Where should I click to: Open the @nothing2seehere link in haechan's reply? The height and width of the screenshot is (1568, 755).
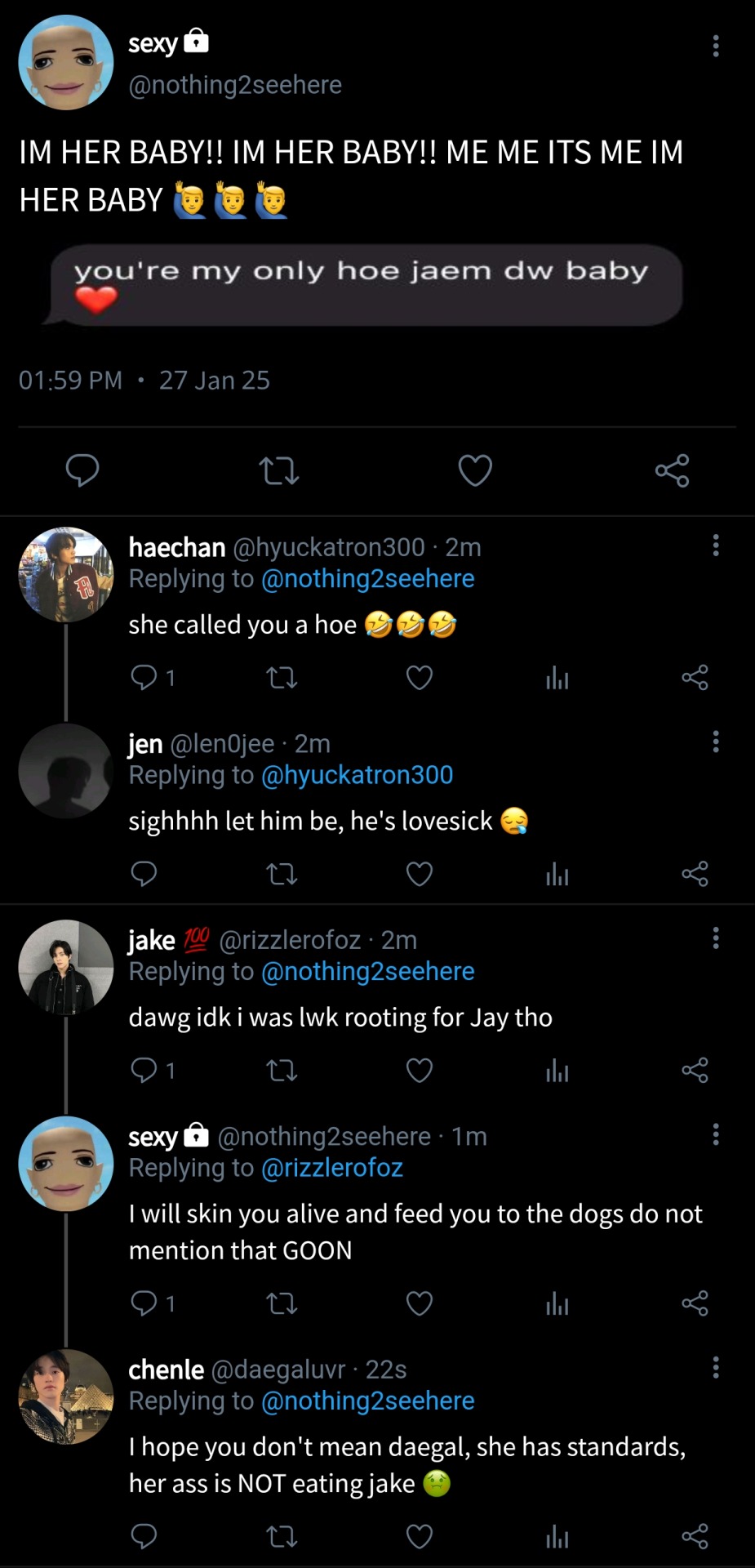pos(367,579)
